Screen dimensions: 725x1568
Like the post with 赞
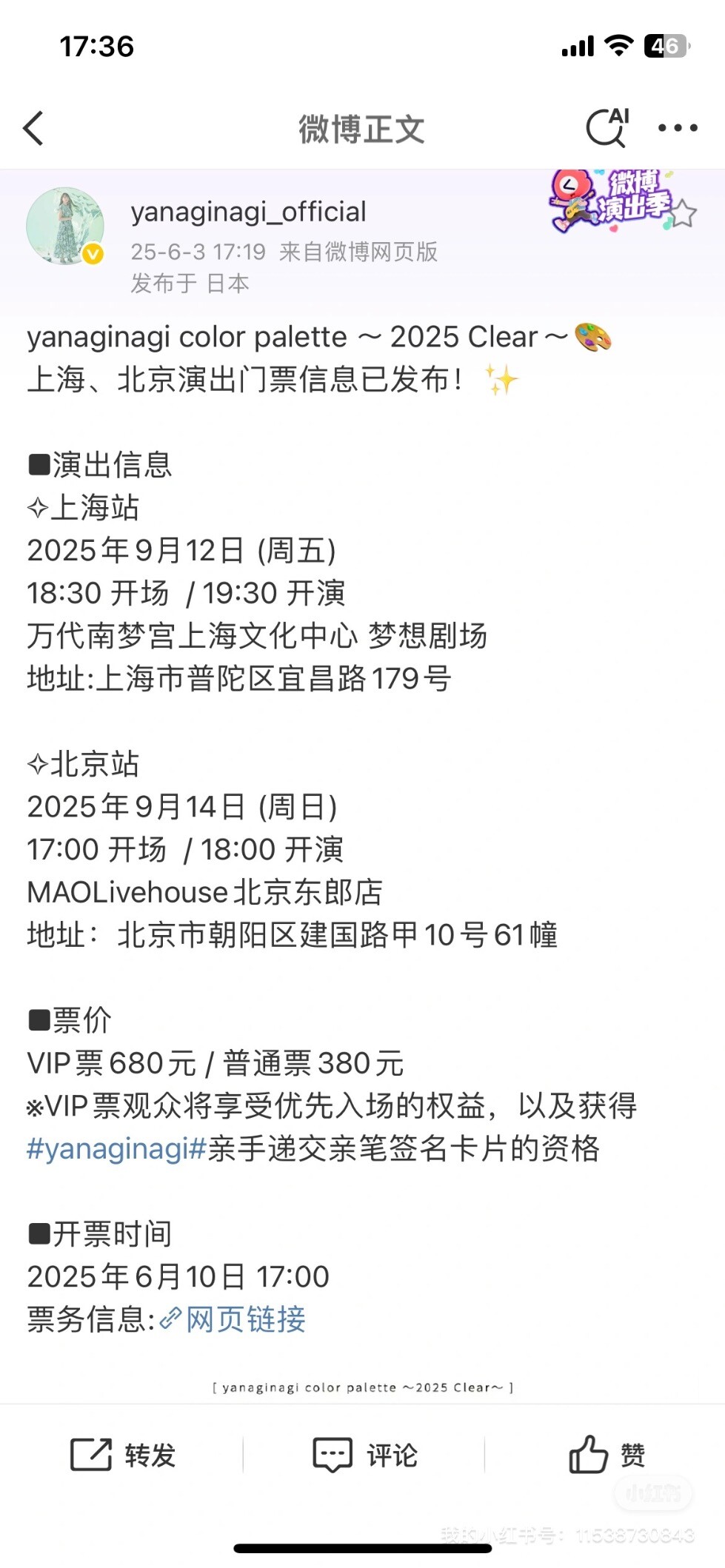tap(607, 1455)
